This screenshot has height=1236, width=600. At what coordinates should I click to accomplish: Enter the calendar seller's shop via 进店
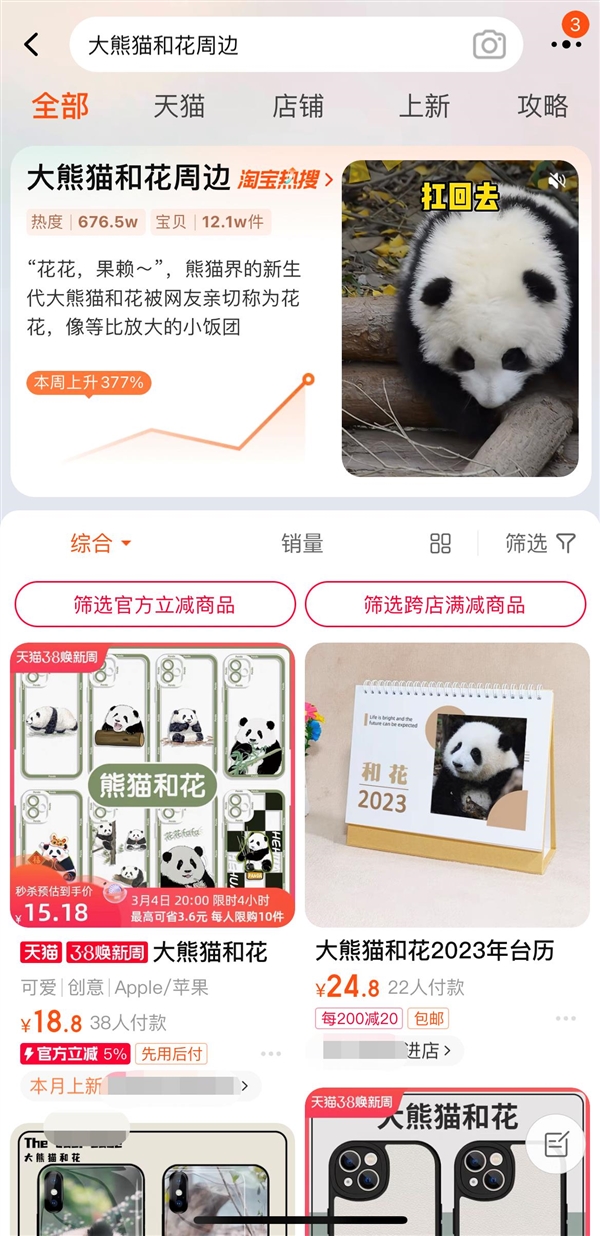coord(428,1050)
